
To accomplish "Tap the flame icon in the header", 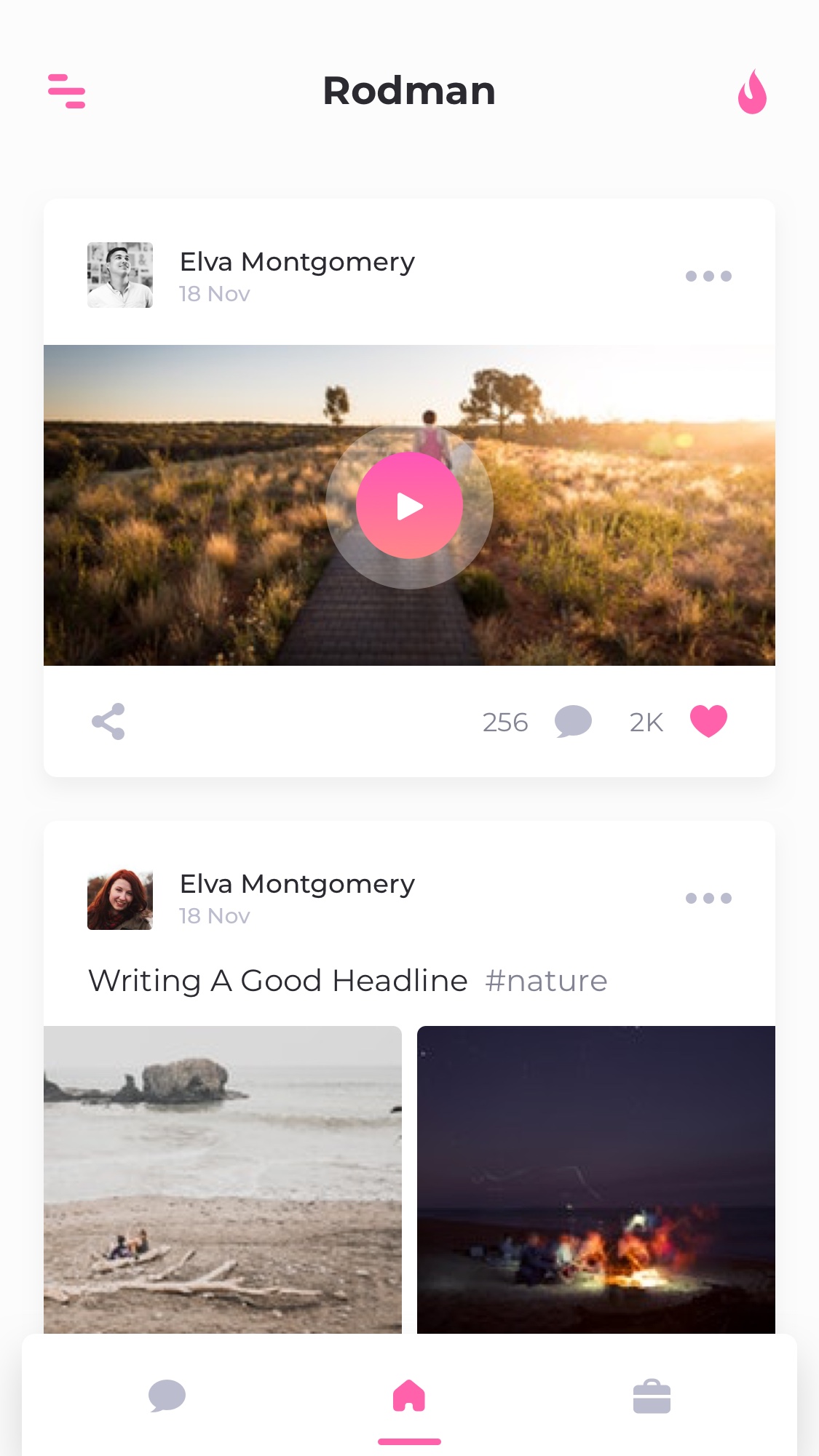I will click(x=752, y=92).
